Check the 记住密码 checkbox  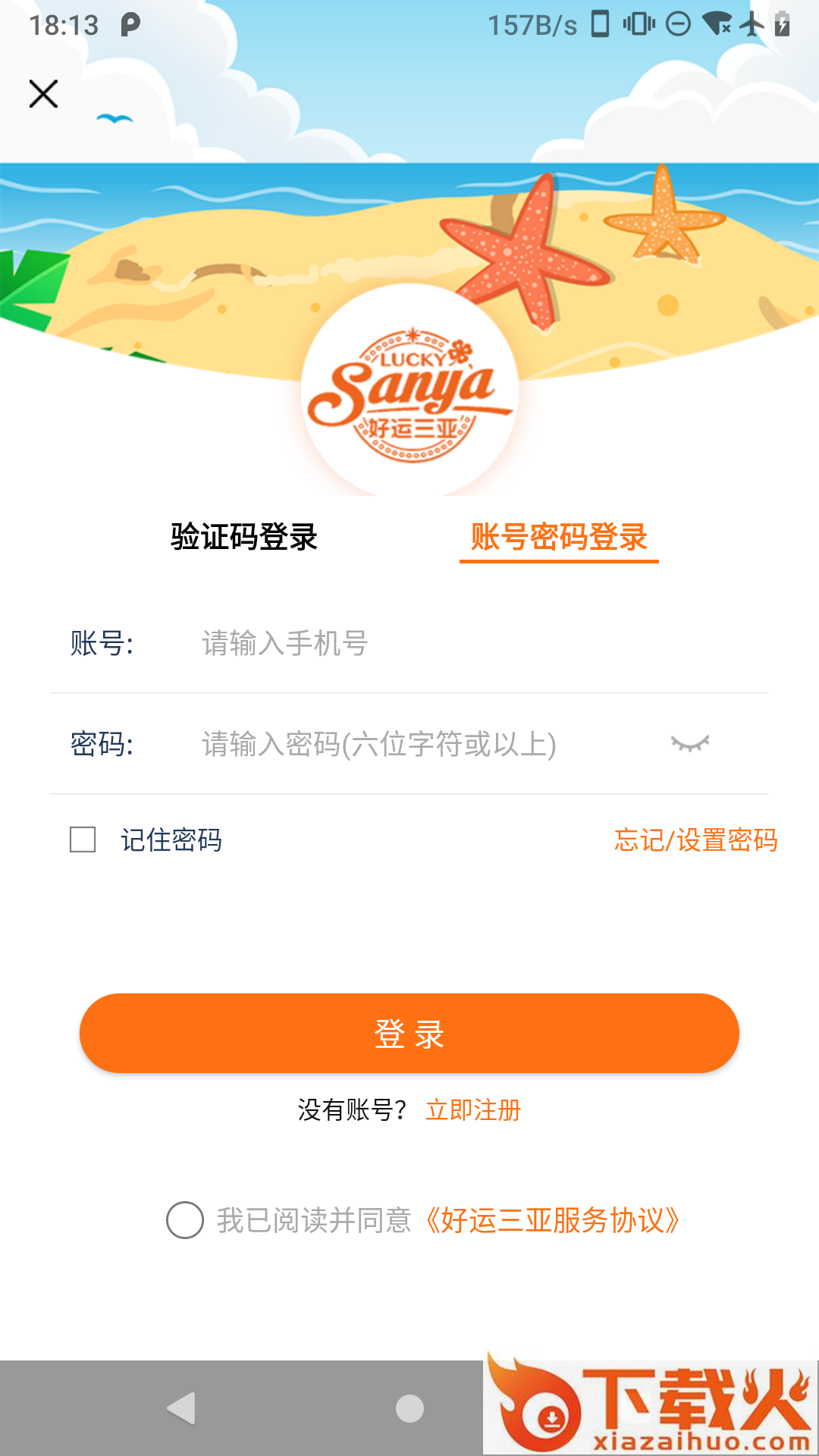[x=83, y=839]
